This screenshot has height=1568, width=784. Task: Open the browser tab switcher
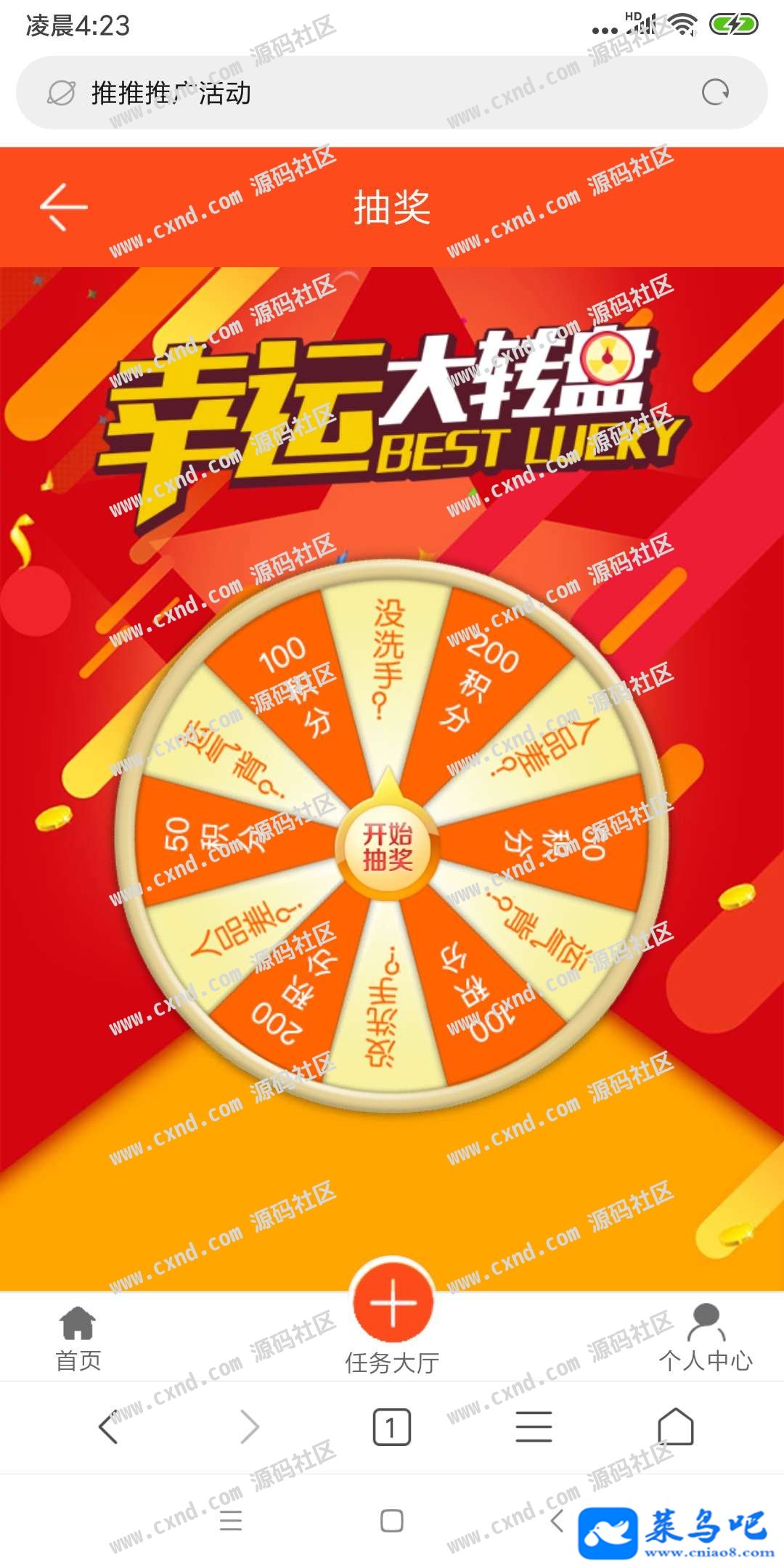(x=391, y=1427)
